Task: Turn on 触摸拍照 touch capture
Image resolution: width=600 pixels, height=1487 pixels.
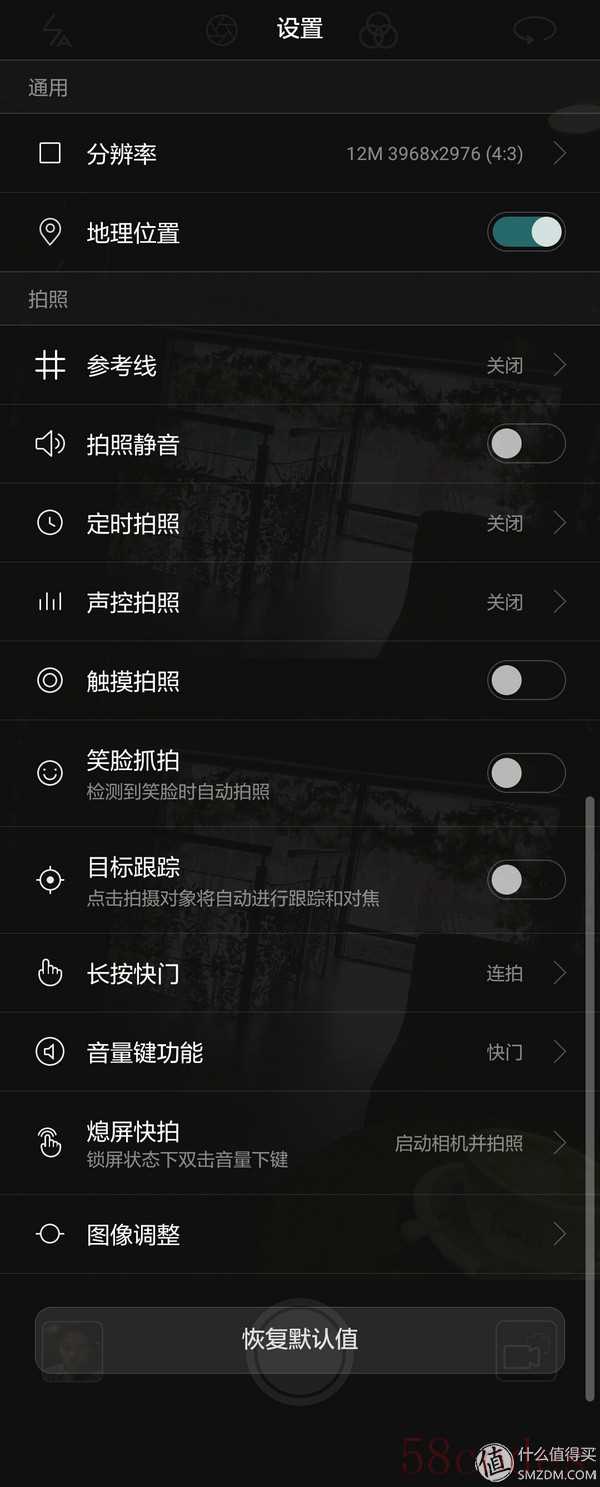Action: [526, 681]
